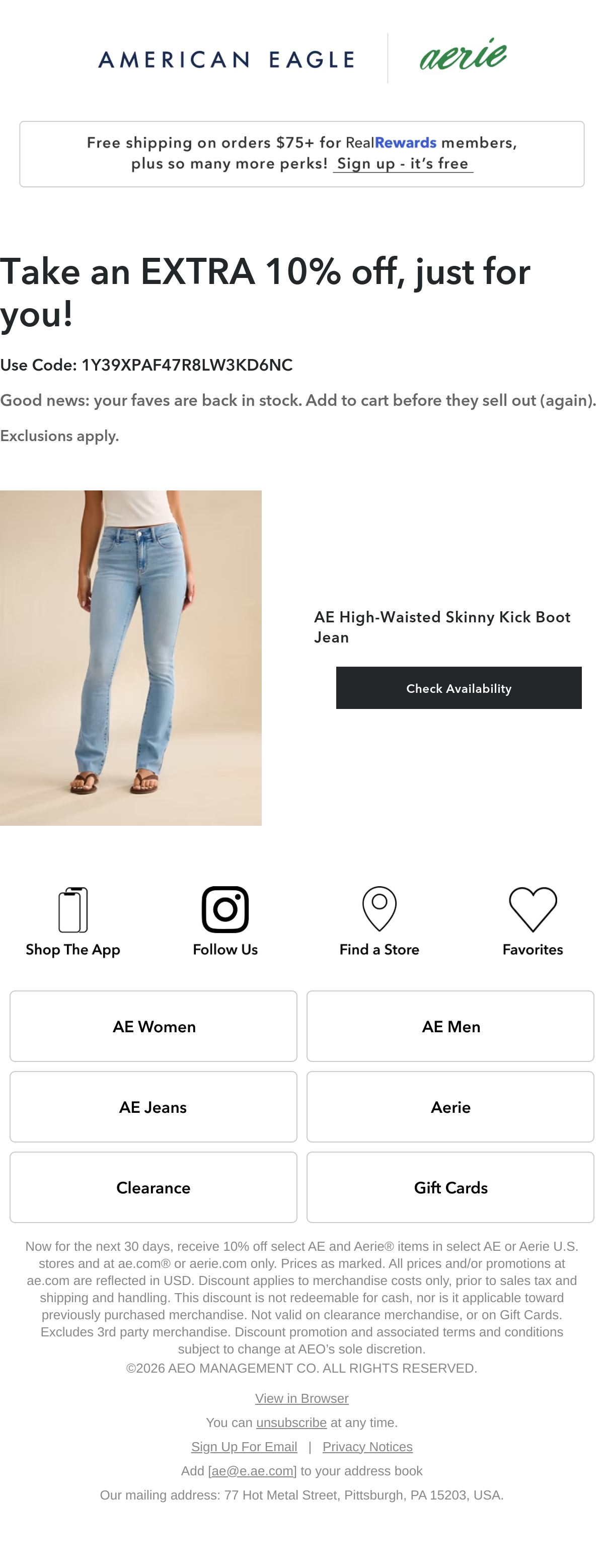
Task: Select AE Women category
Action: [154, 1026]
